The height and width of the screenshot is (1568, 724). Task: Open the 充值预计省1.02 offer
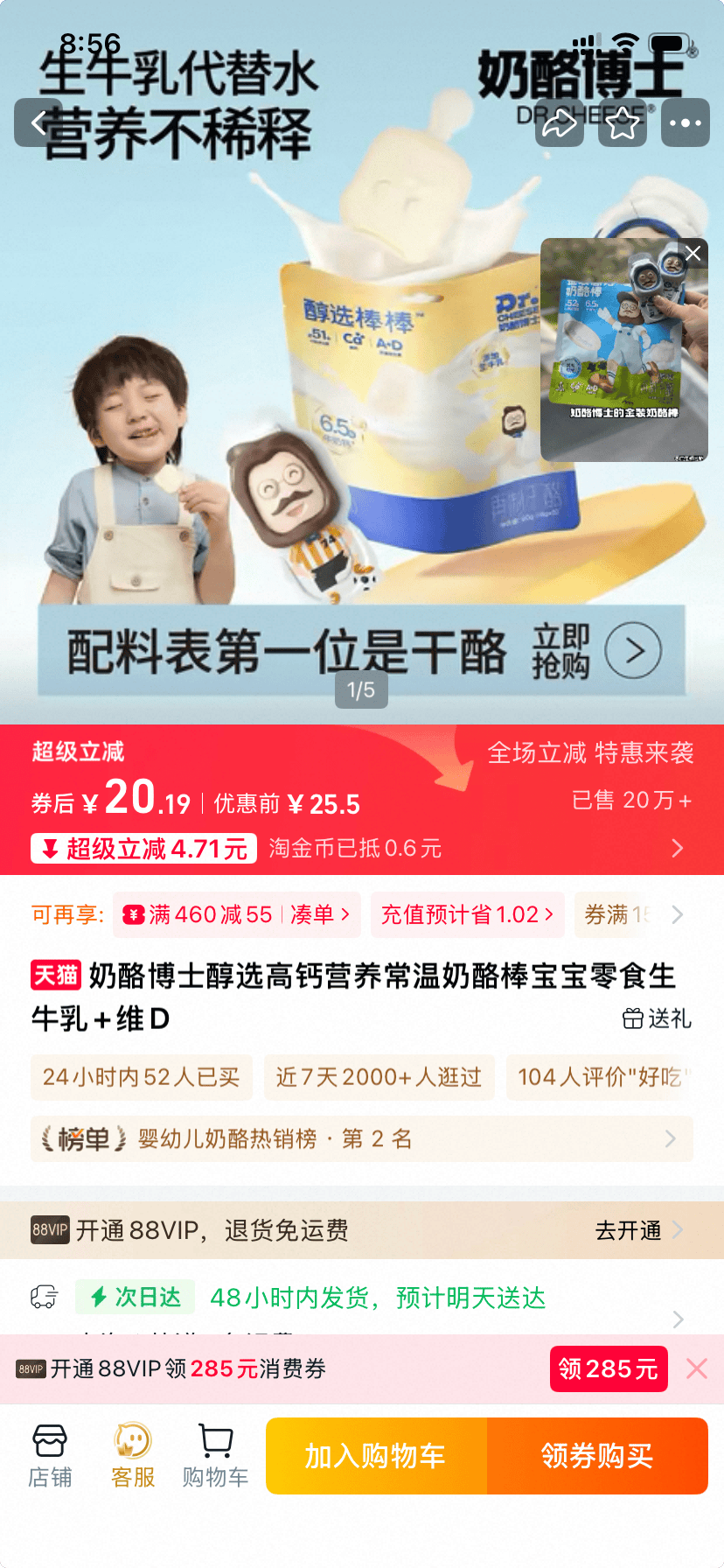point(467,915)
